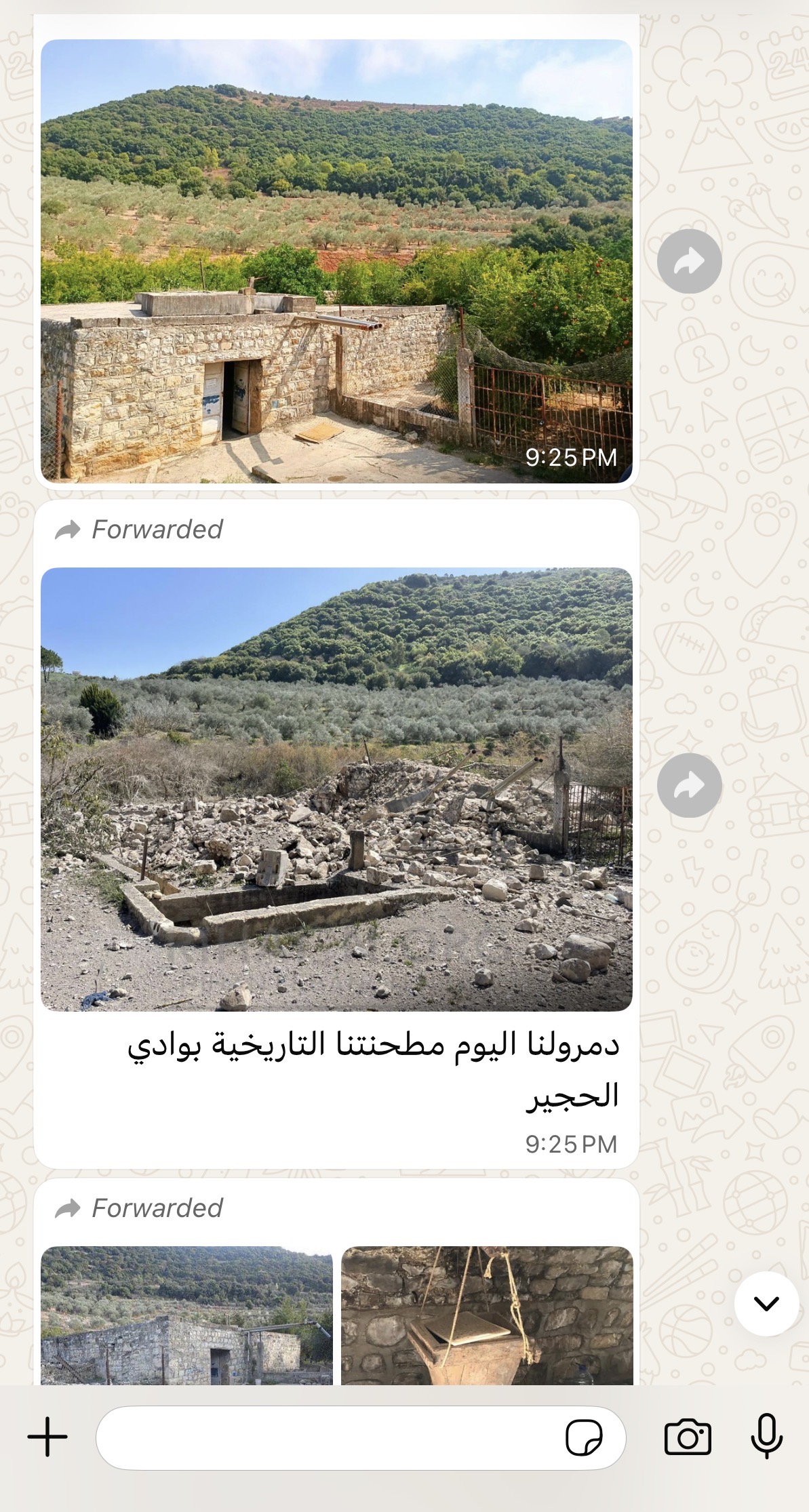
Task: Open attachments with the plus icon
Action: [47, 1437]
